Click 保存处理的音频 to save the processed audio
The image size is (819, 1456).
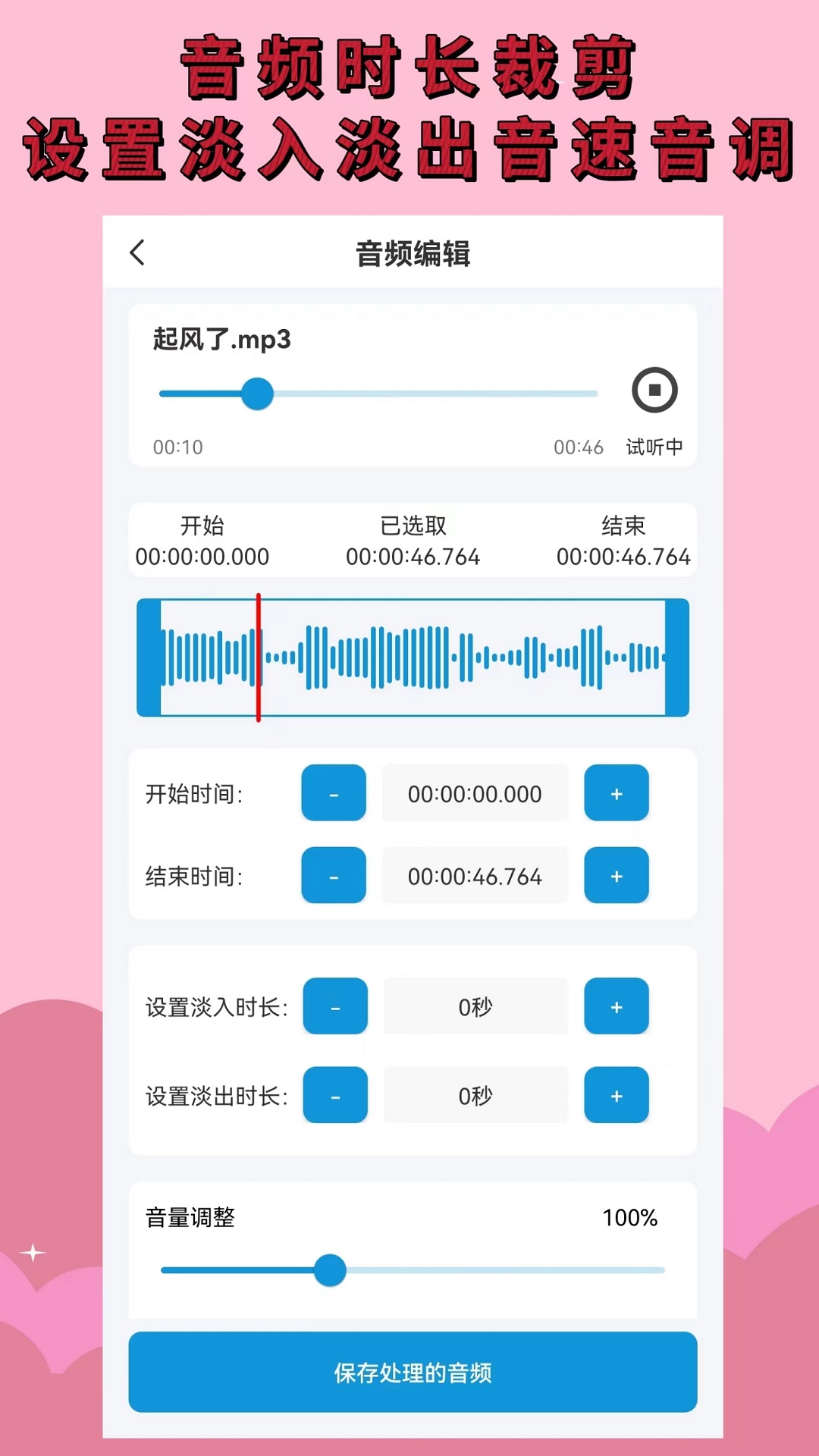[413, 1373]
